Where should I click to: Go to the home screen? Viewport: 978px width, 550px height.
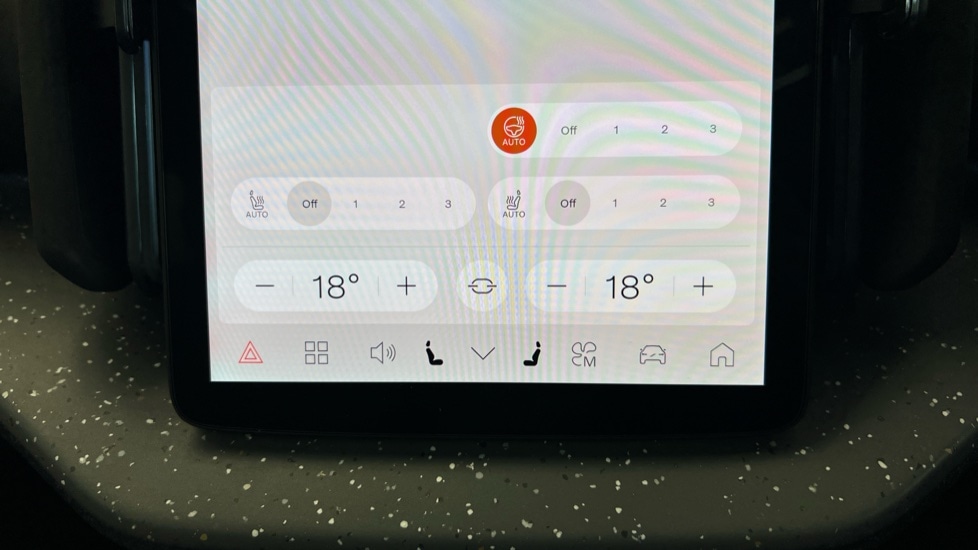coord(721,354)
